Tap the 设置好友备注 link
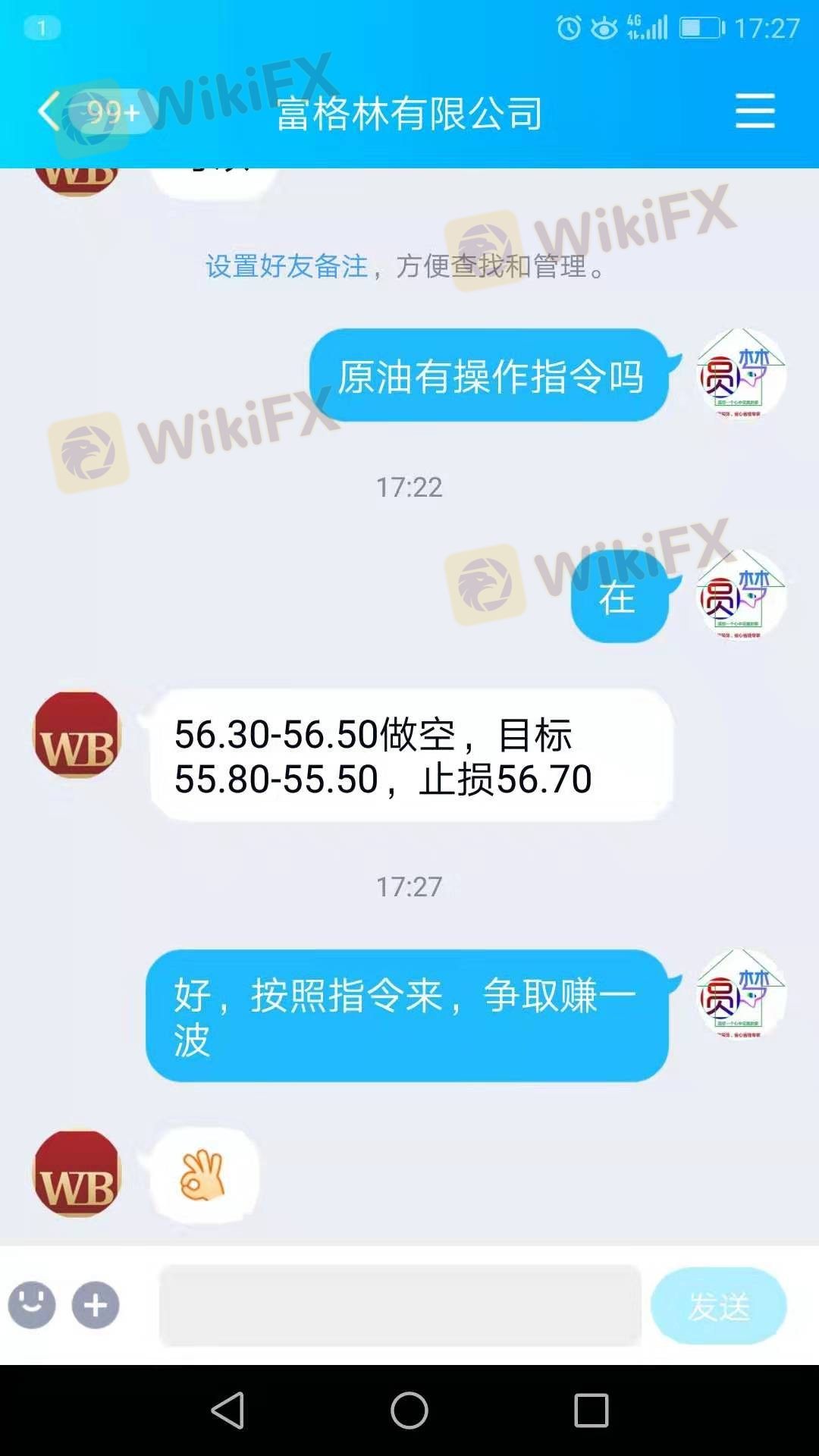This screenshot has width=819, height=1456. 287,266
